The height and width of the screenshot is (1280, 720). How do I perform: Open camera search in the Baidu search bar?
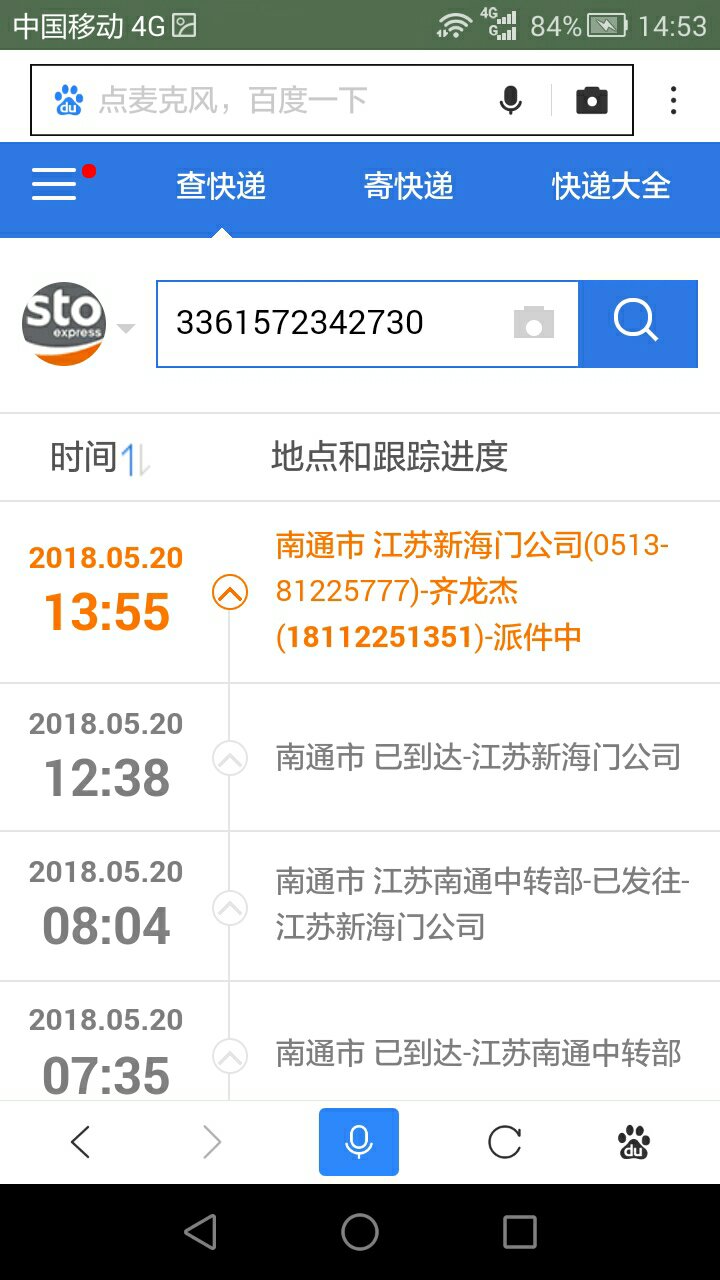(x=592, y=99)
